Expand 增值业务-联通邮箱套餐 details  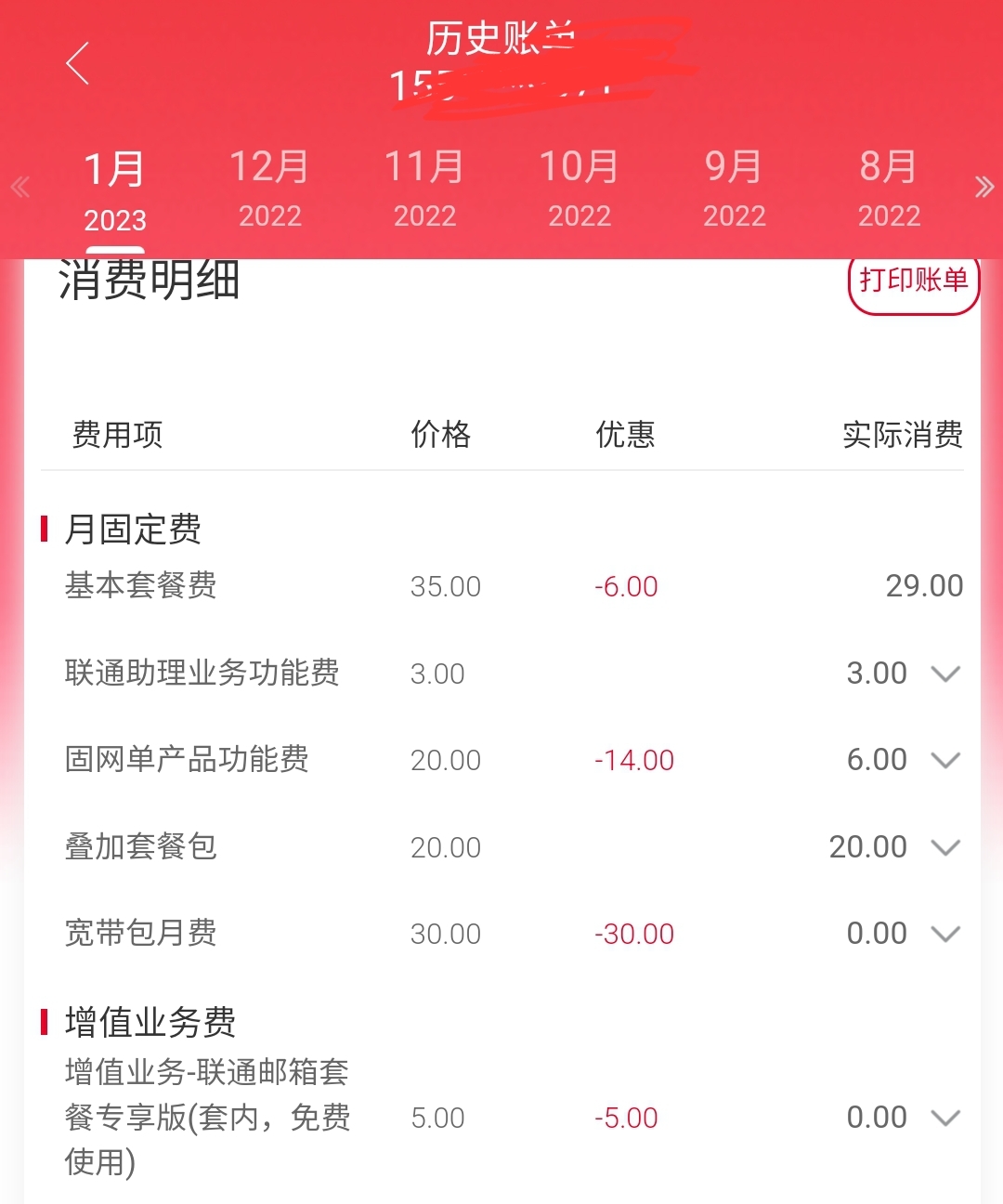[x=944, y=1118]
